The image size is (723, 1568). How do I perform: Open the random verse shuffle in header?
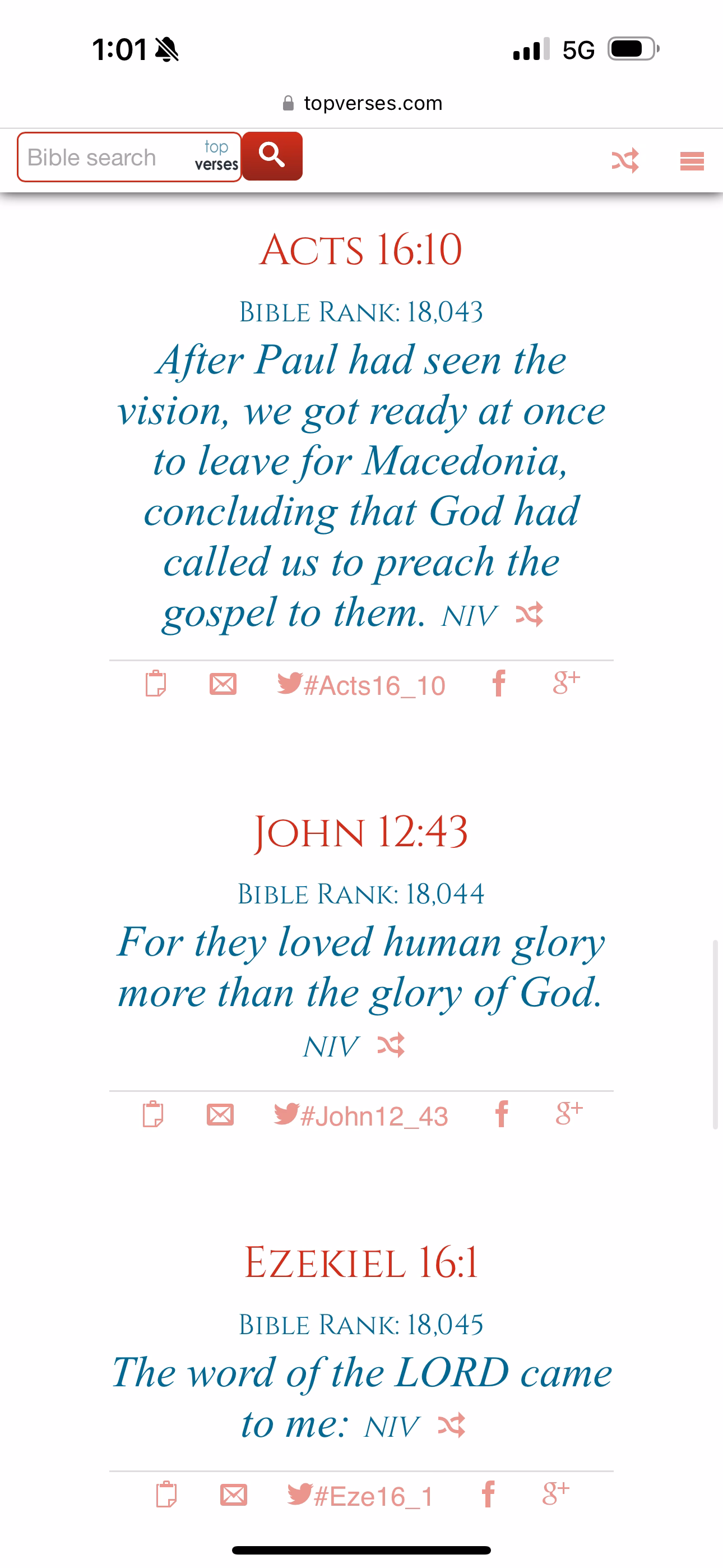pyautogui.click(x=625, y=161)
